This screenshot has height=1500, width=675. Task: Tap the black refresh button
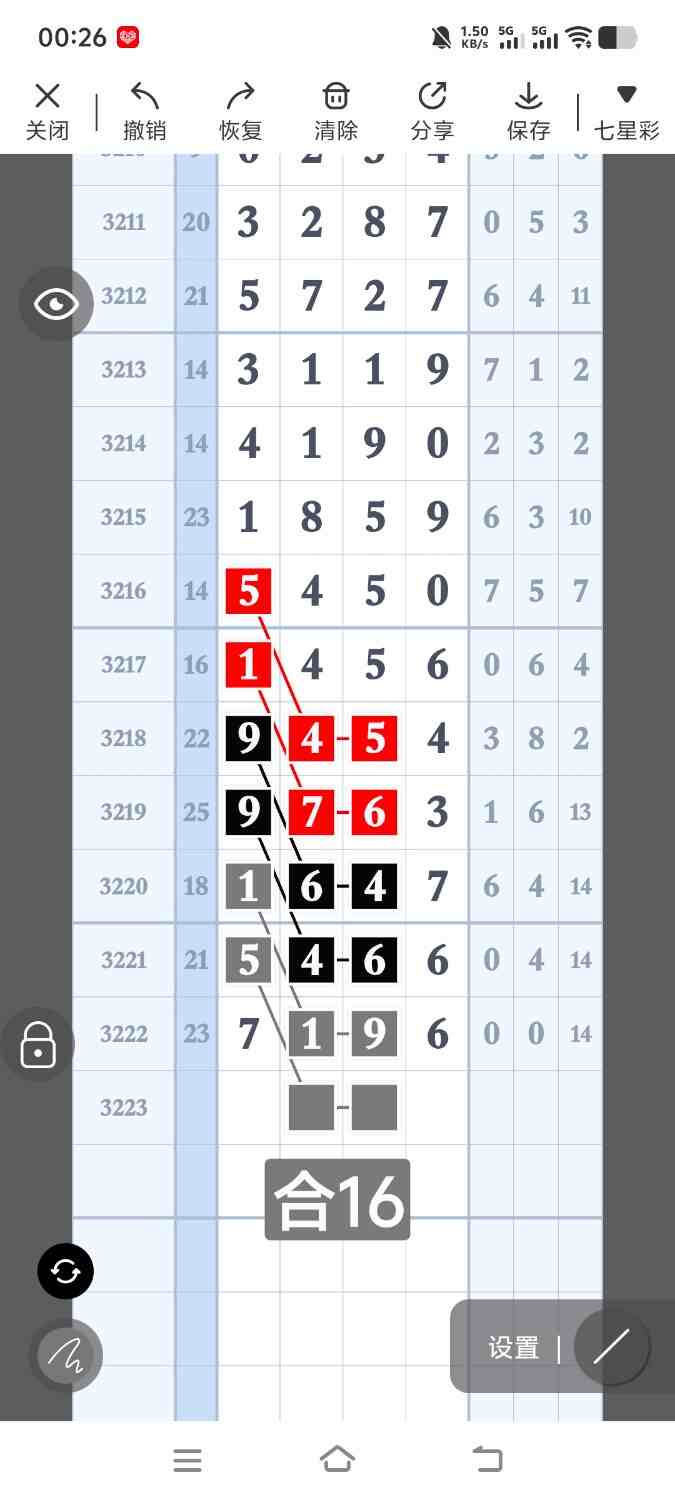point(66,1271)
